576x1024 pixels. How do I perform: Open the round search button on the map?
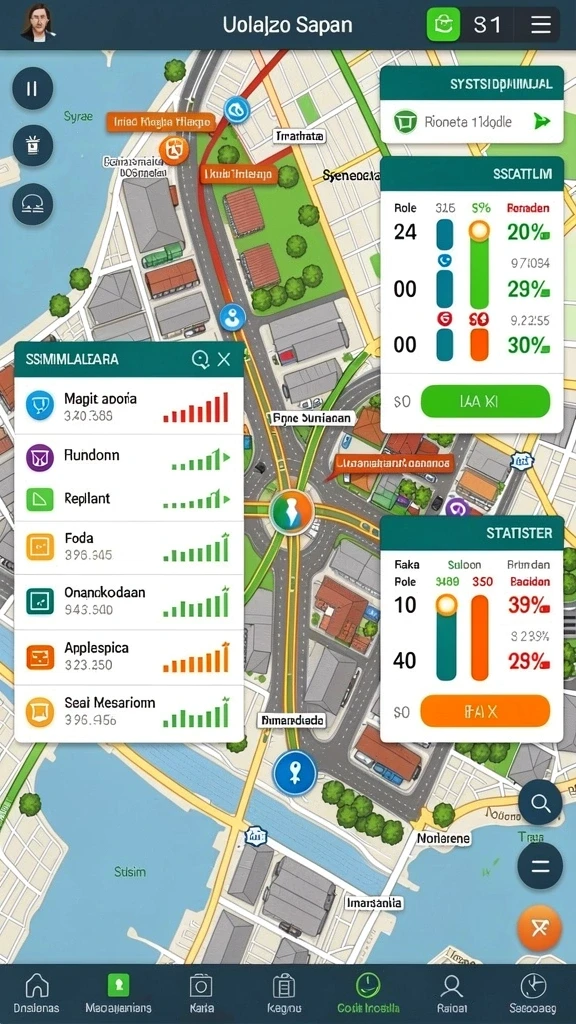540,802
